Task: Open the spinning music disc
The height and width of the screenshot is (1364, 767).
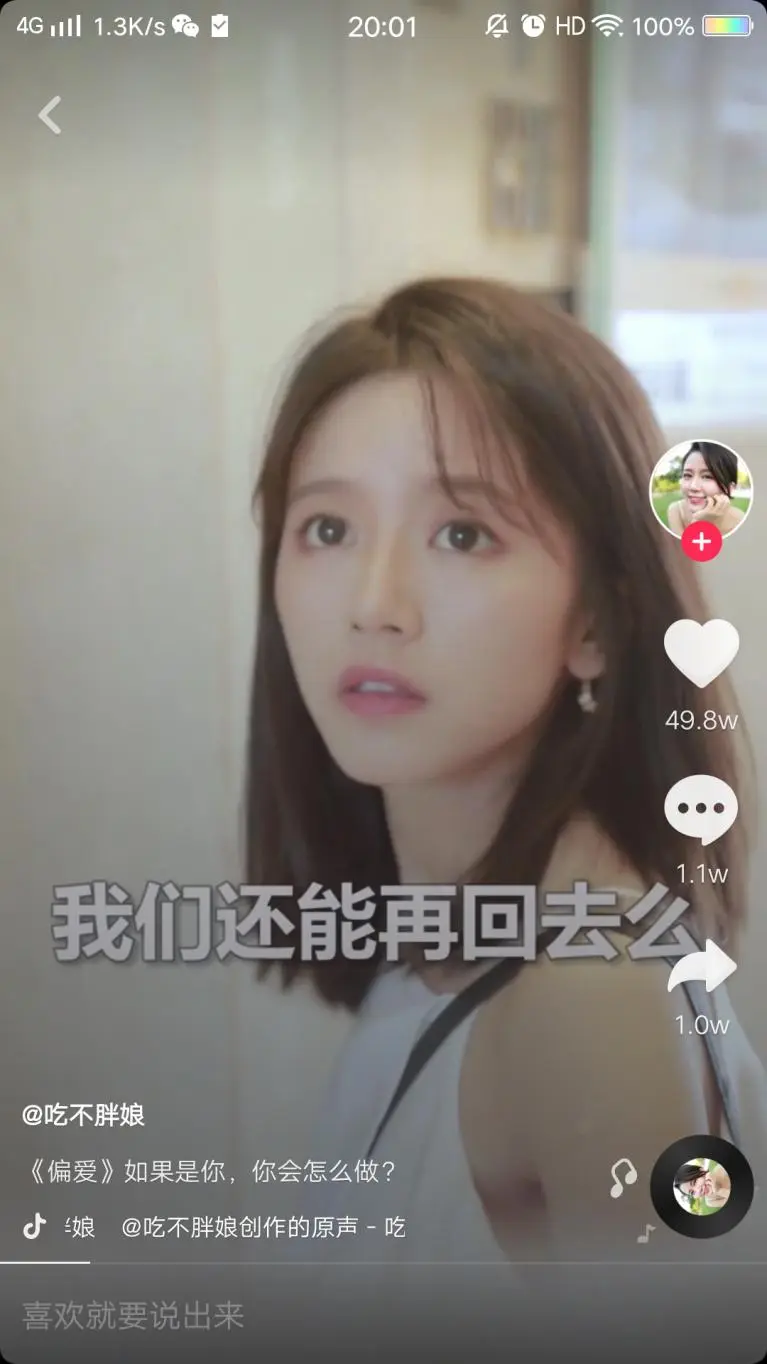Action: tap(701, 1187)
